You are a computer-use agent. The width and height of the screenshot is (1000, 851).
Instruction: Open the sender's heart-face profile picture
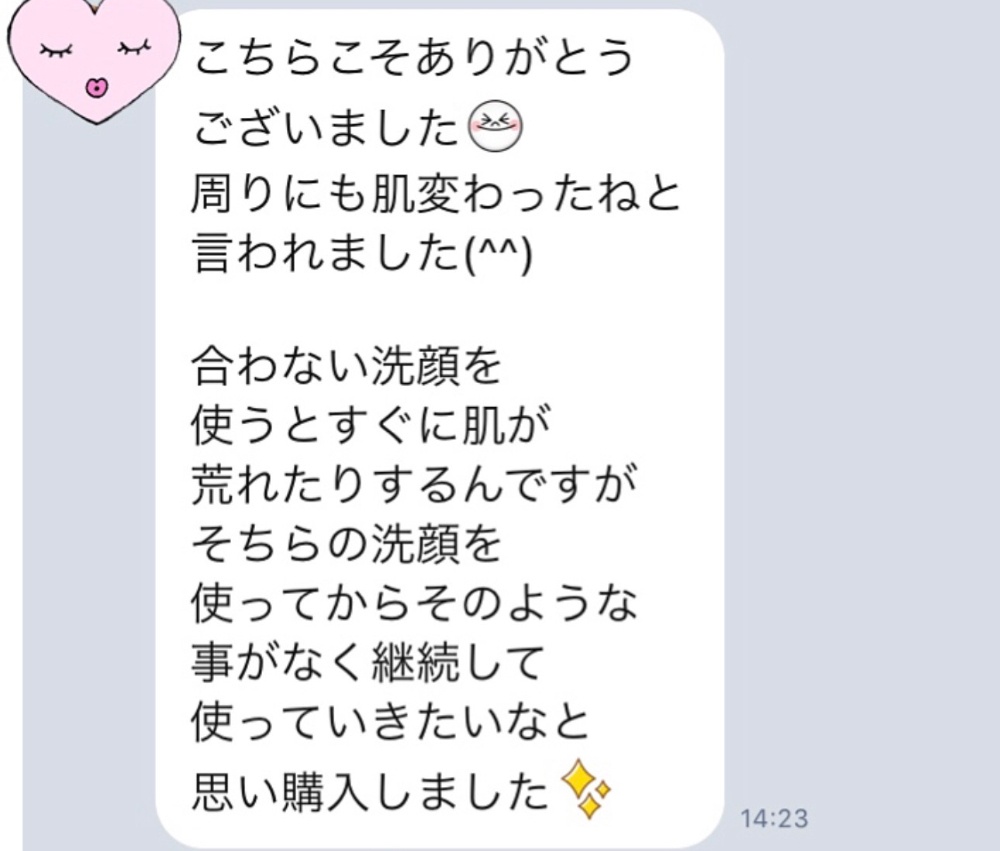coord(93,58)
